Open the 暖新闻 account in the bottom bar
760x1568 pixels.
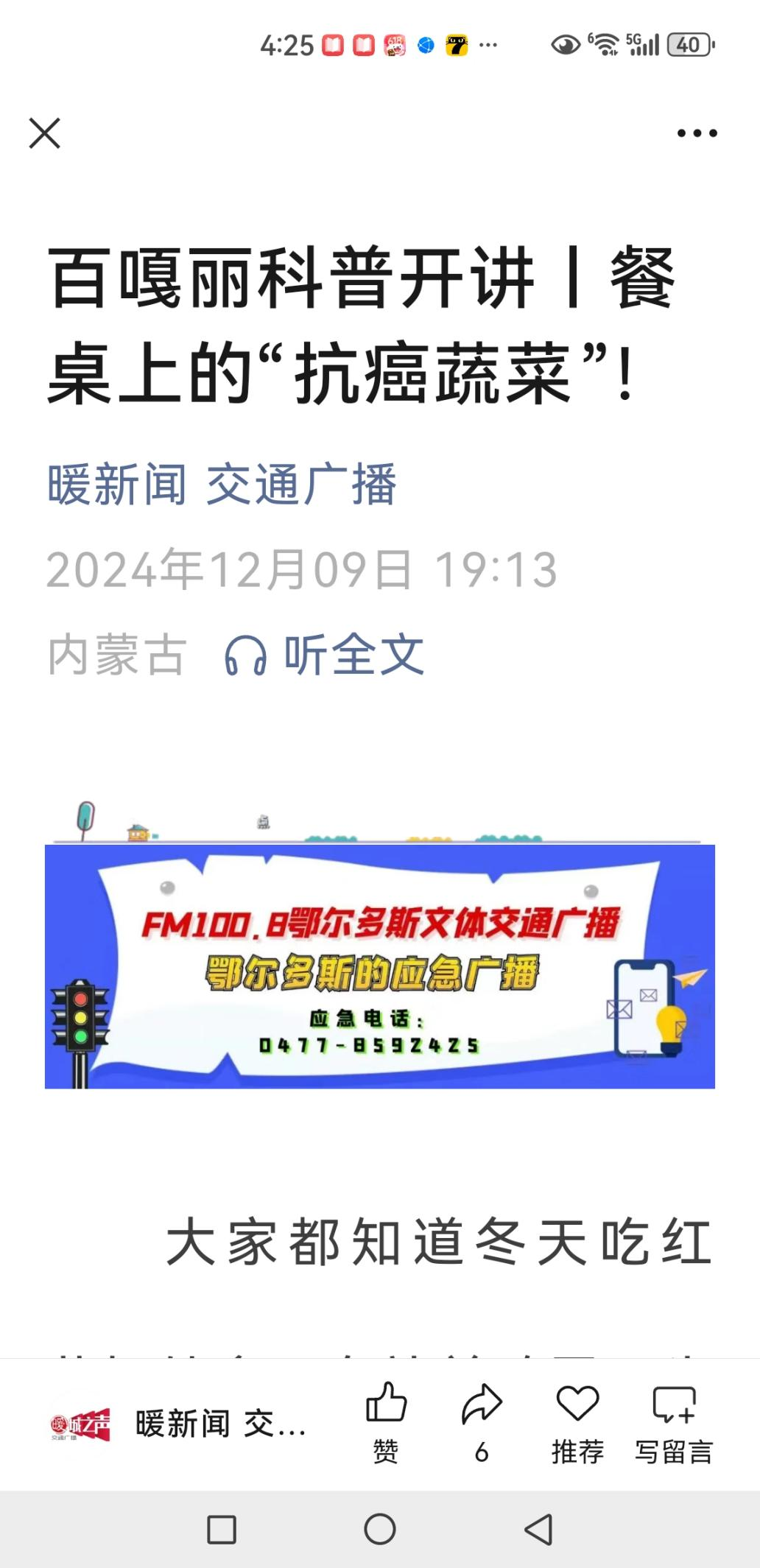tap(177, 1424)
